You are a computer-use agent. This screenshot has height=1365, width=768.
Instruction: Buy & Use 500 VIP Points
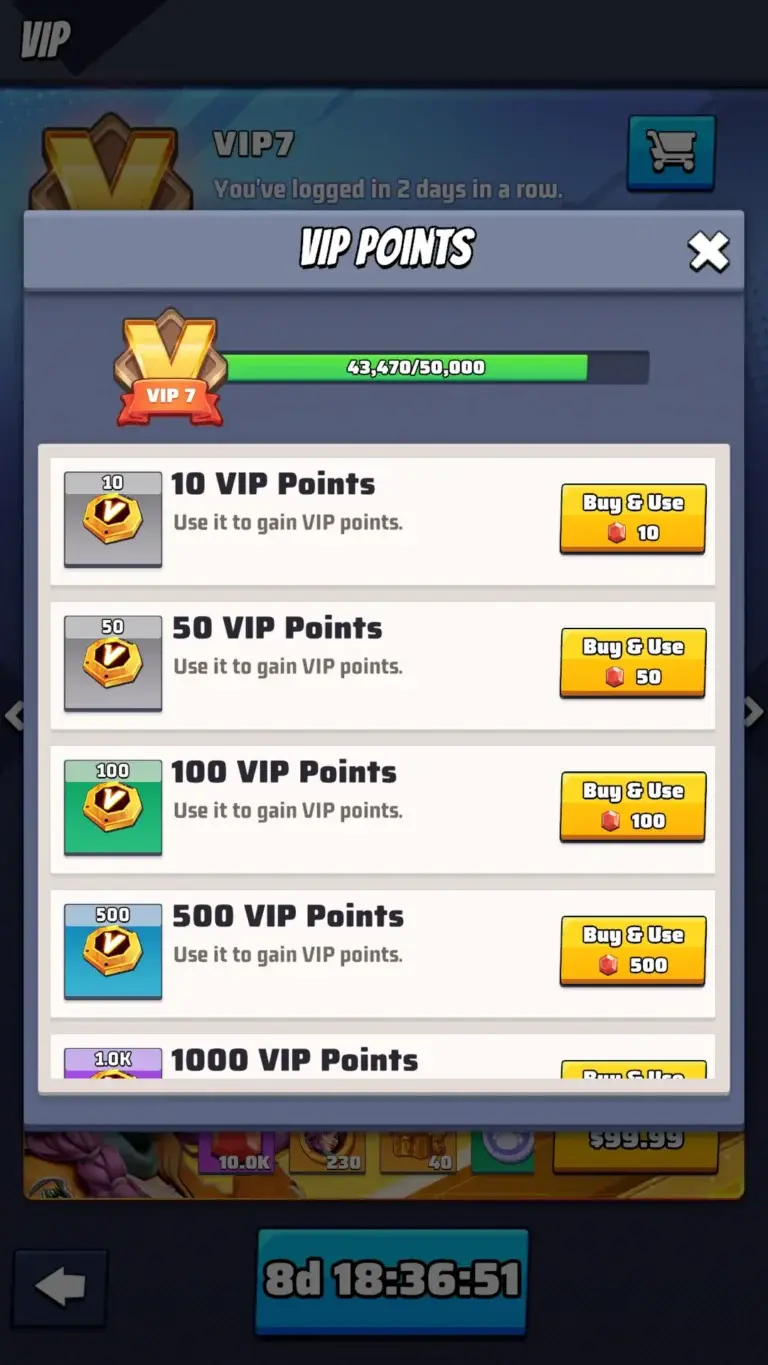pyautogui.click(x=632, y=950)
